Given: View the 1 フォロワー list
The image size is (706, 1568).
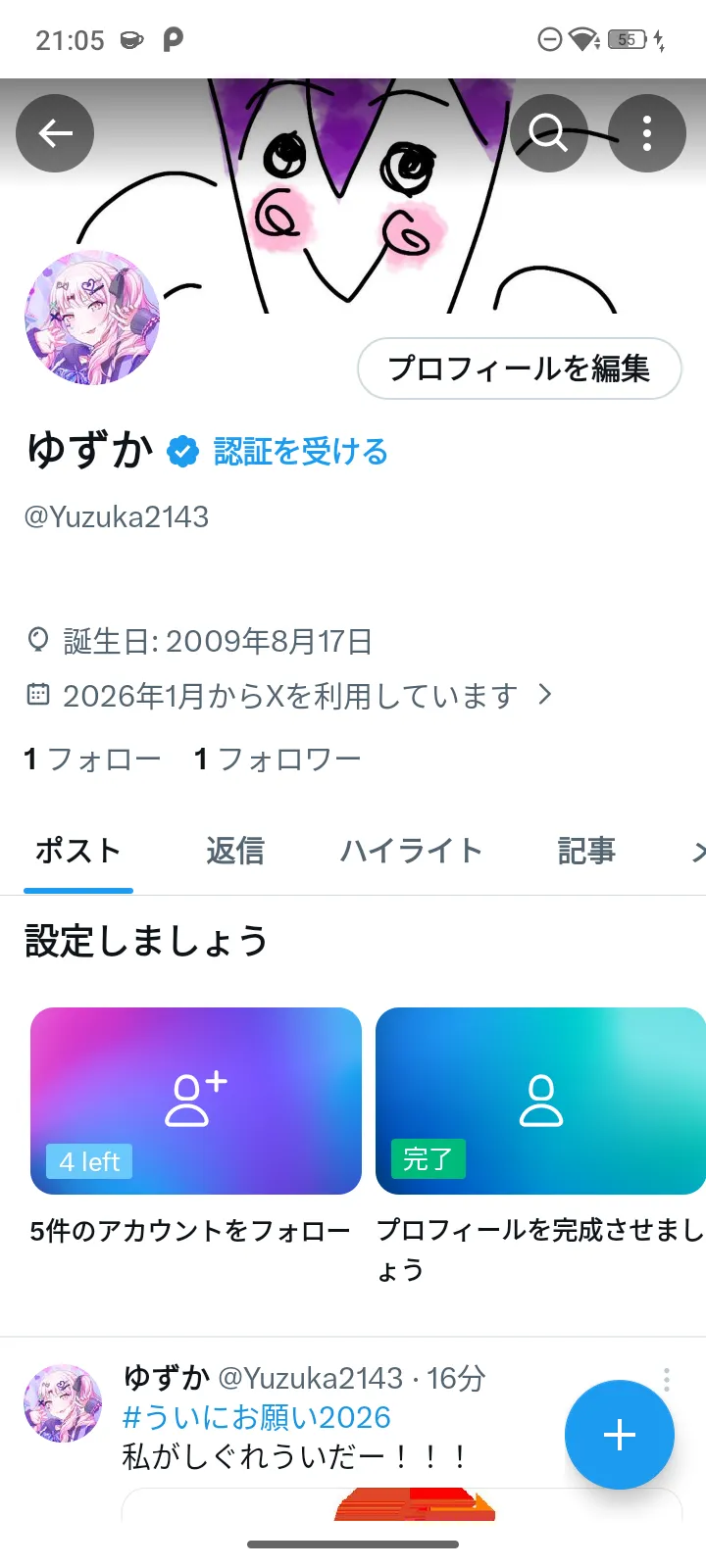Looking at the screenshot, I should click(277, 759).
